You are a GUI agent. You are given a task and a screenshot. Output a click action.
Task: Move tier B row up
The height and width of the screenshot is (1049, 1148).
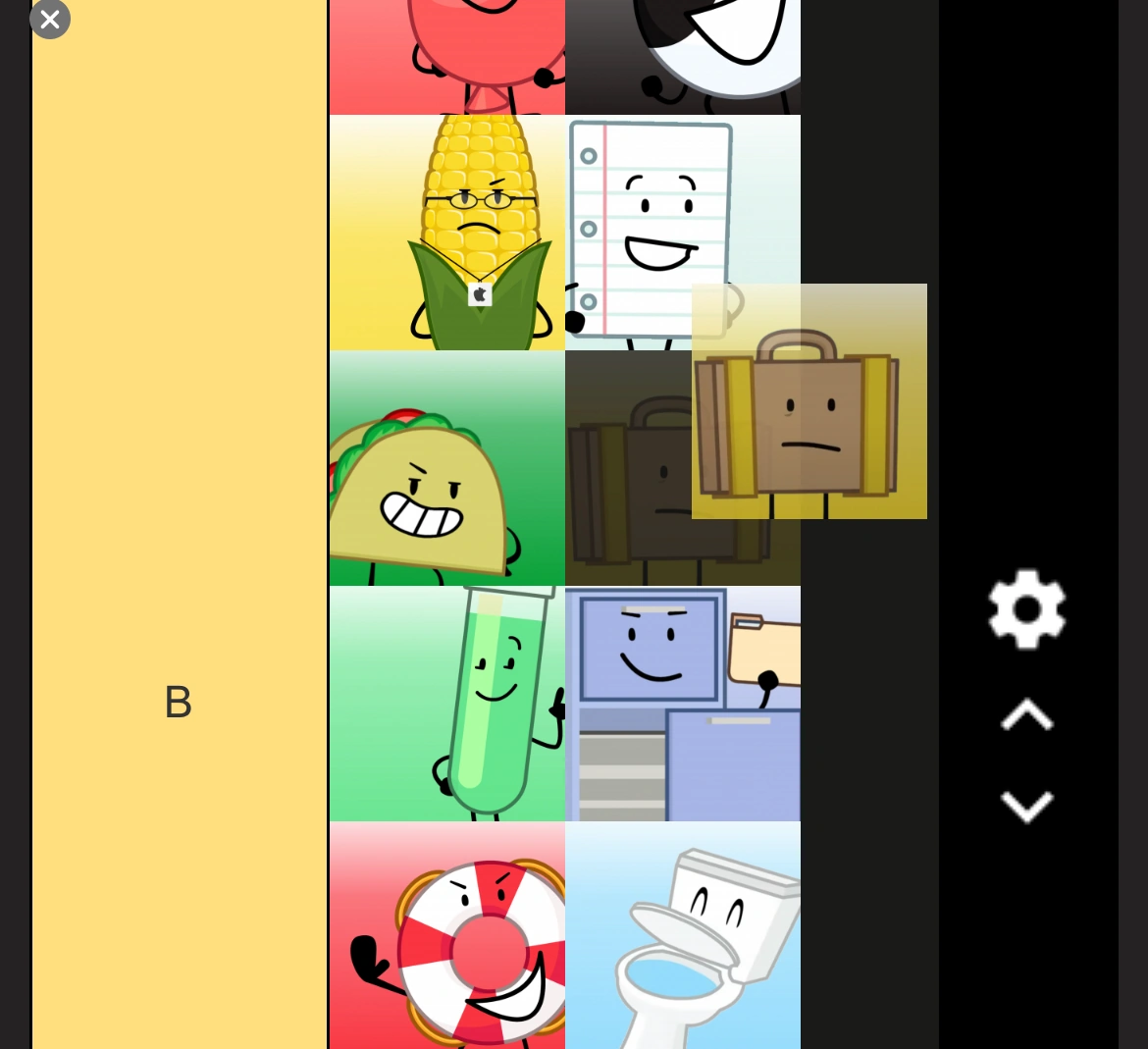1026,714
